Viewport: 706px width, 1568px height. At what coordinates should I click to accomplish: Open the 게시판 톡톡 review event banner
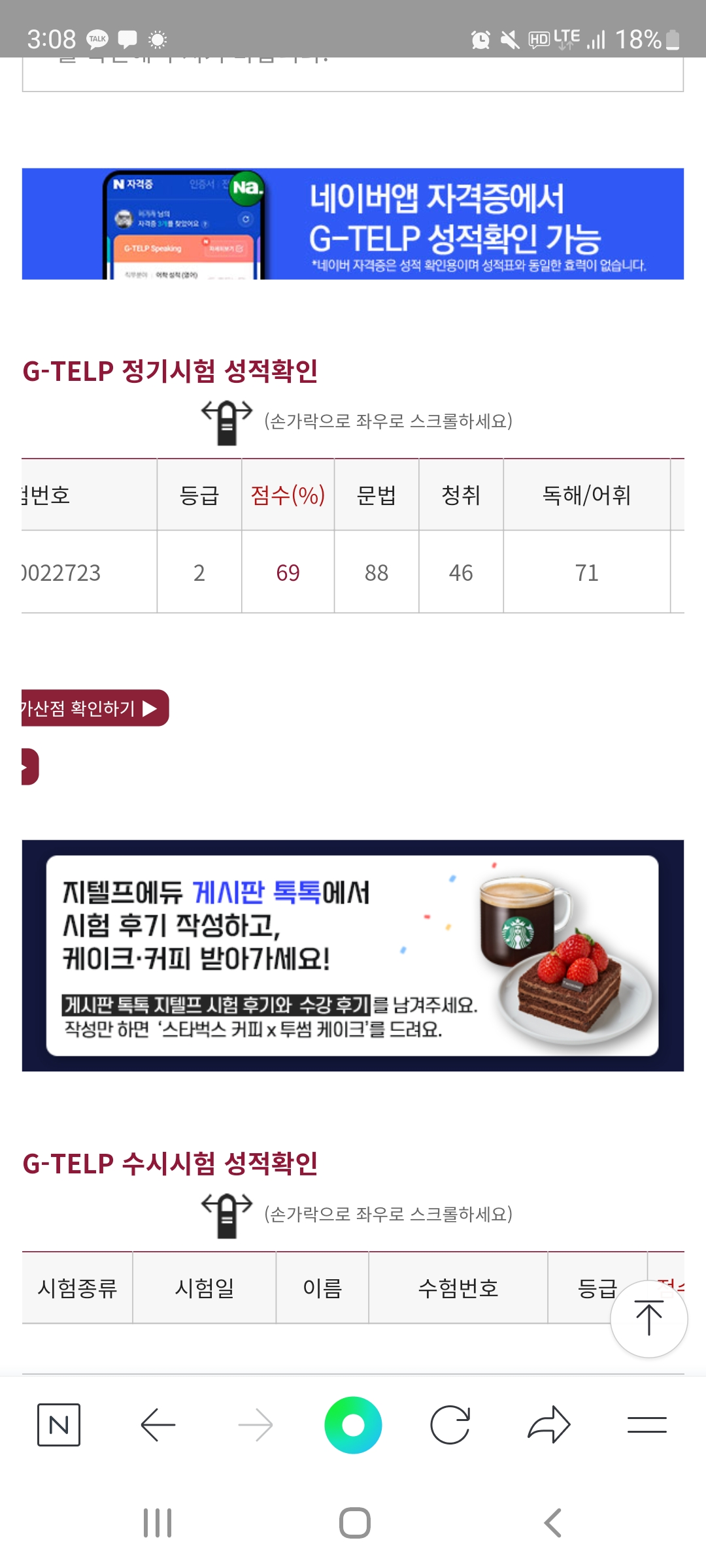click(353, 955)
